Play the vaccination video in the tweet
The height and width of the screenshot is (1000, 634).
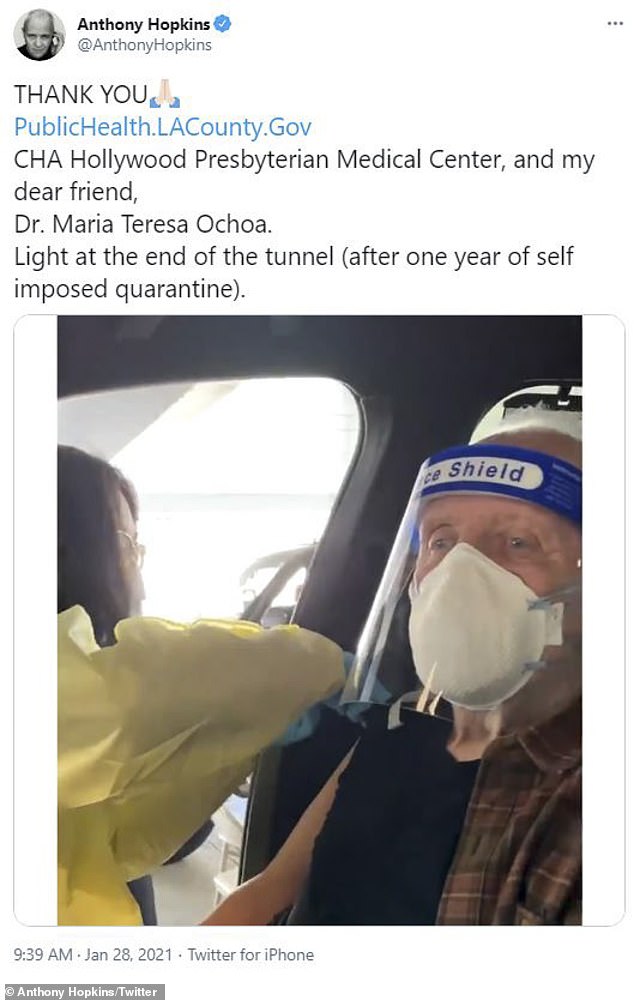click(x=319, y=620)
